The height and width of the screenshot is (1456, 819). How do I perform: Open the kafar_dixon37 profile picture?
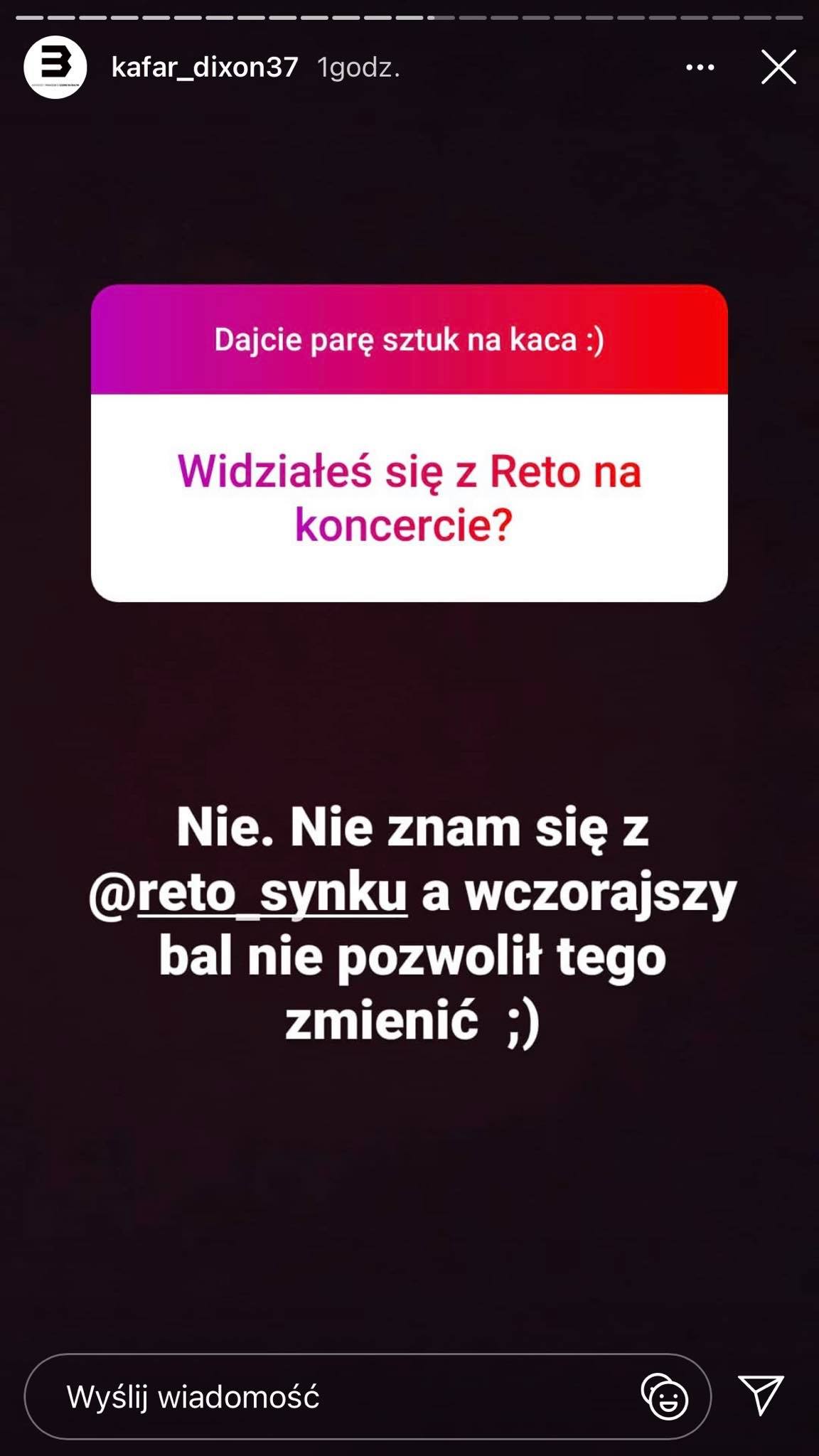click(55, 67)
